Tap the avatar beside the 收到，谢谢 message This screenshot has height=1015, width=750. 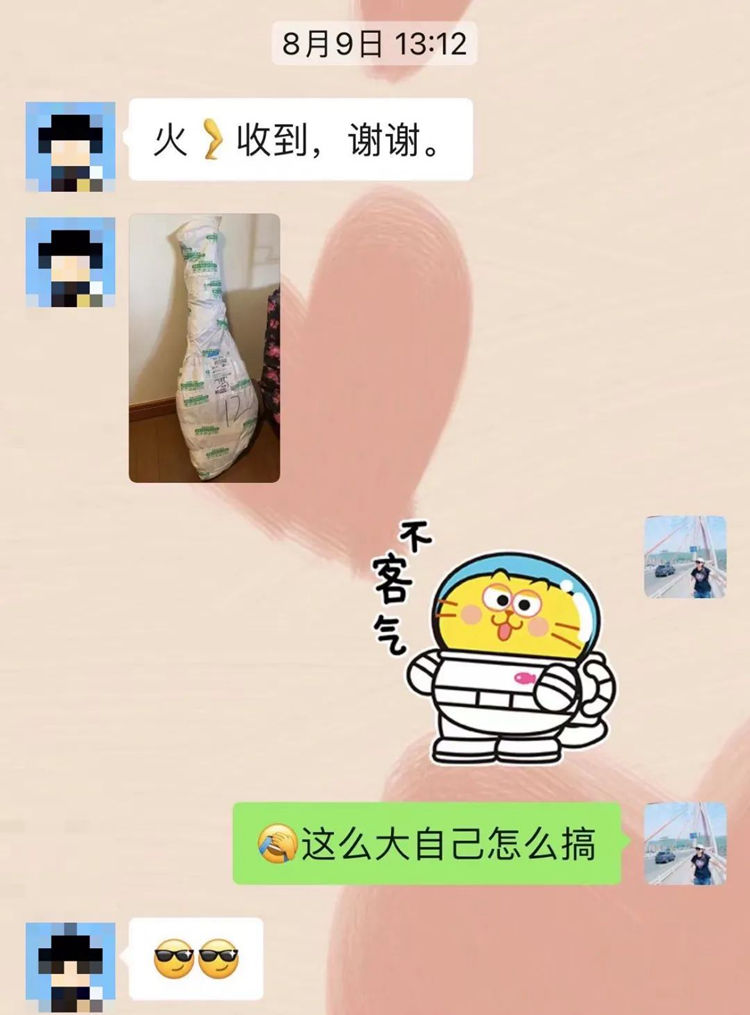point(70,146)
